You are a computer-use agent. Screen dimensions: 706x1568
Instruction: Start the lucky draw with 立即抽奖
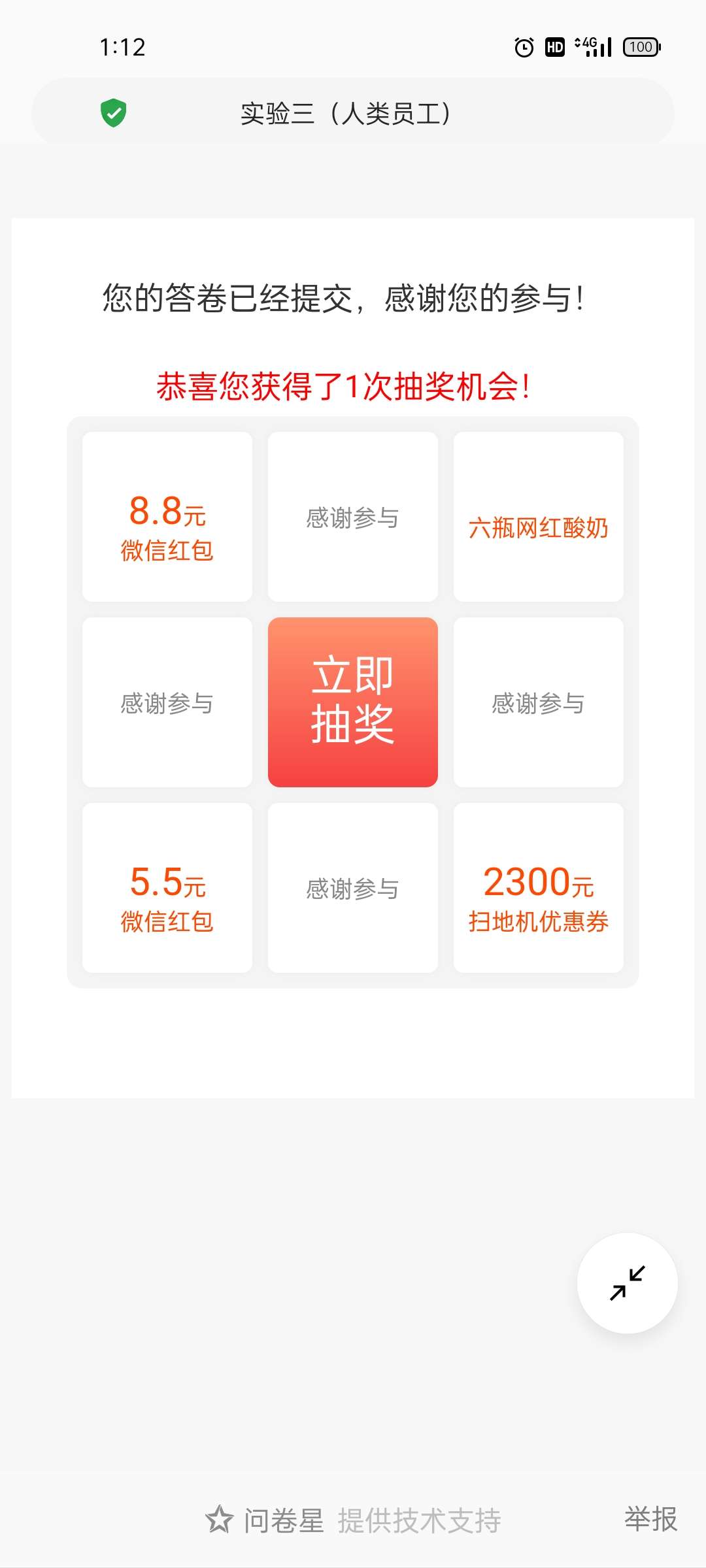353,702
